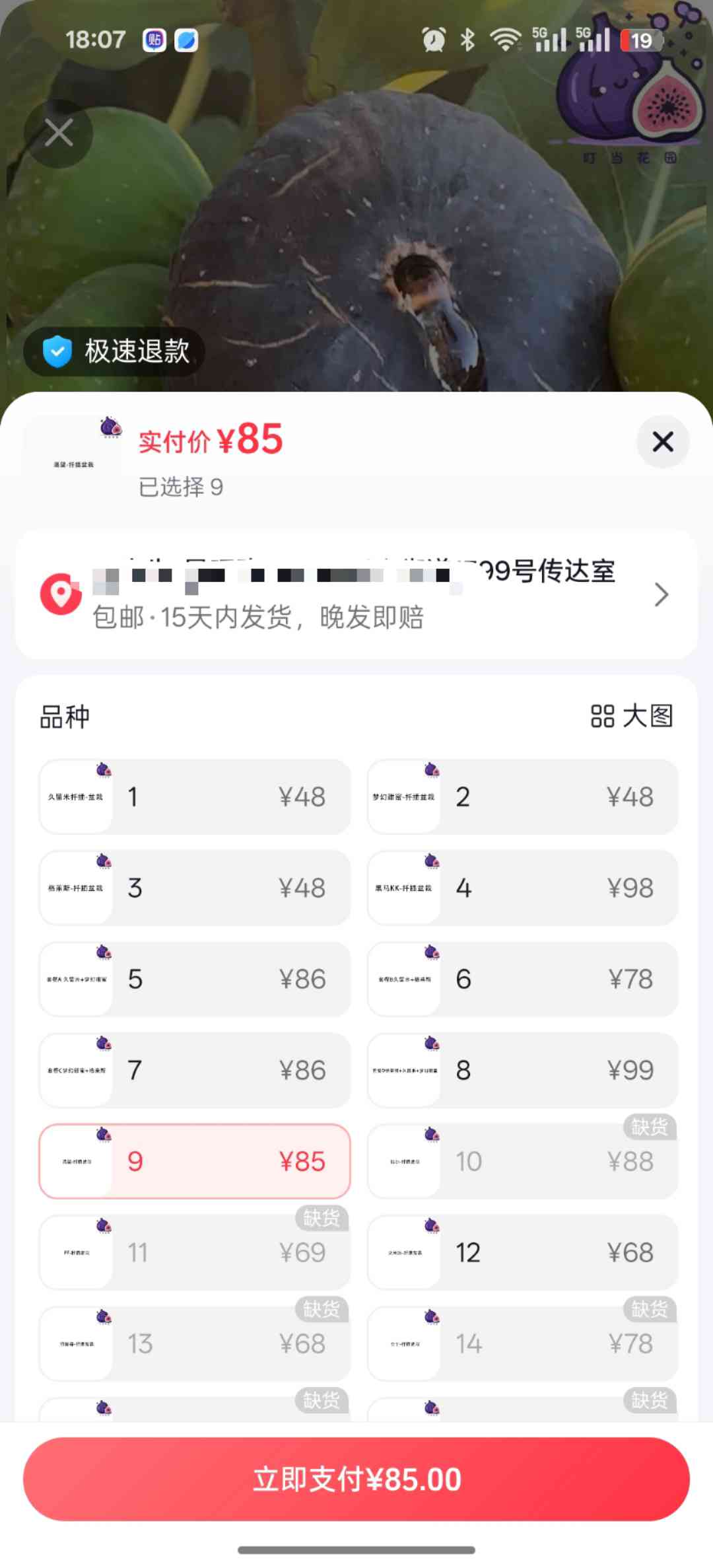Open the delivery address row
Image resolution: width=713 pixels, height=1568 pixels.
pyautogui.click(x=356, y=594)
